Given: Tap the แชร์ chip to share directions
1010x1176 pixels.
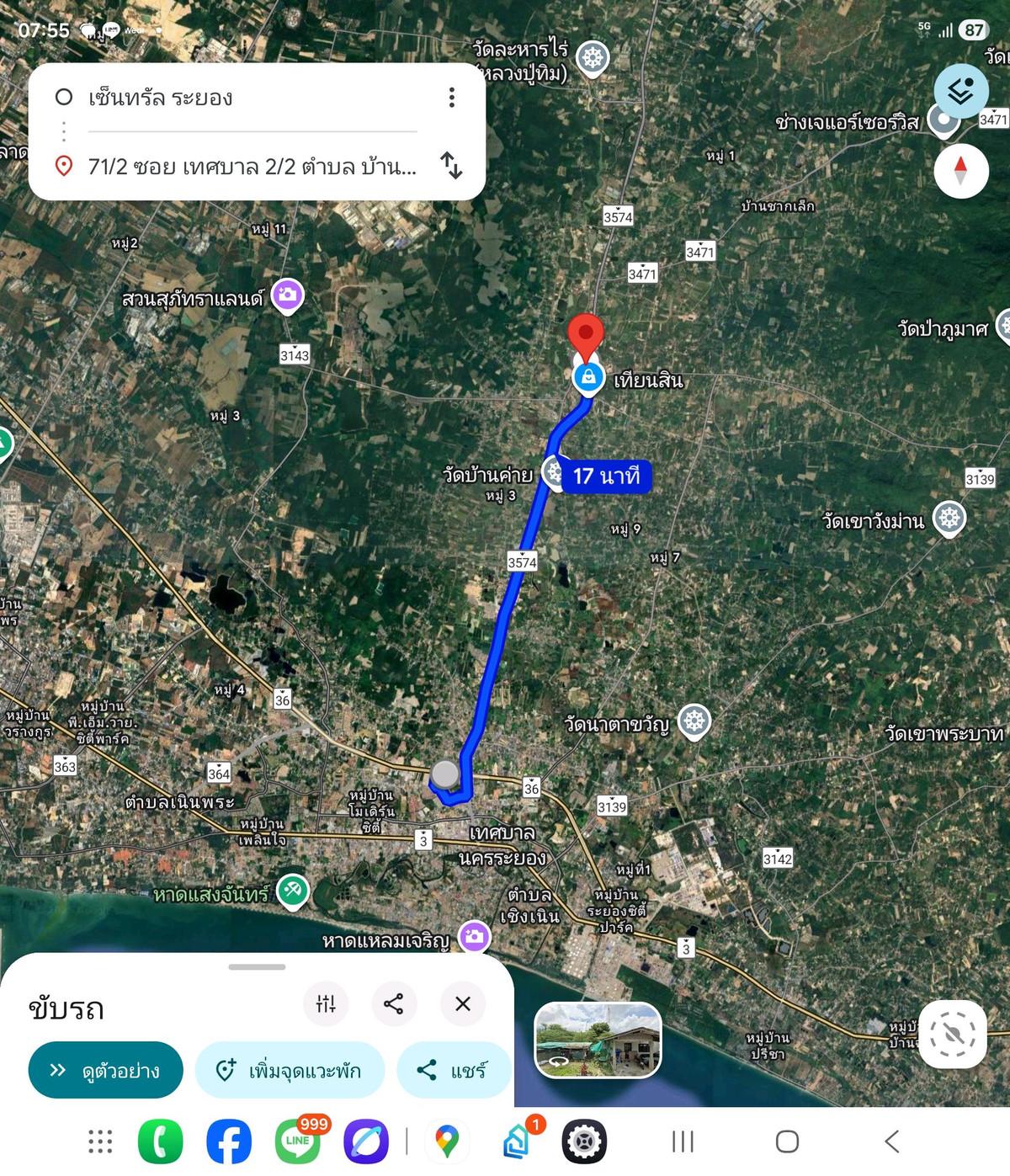Looking at the screenshot, I should click(453, 1070).
